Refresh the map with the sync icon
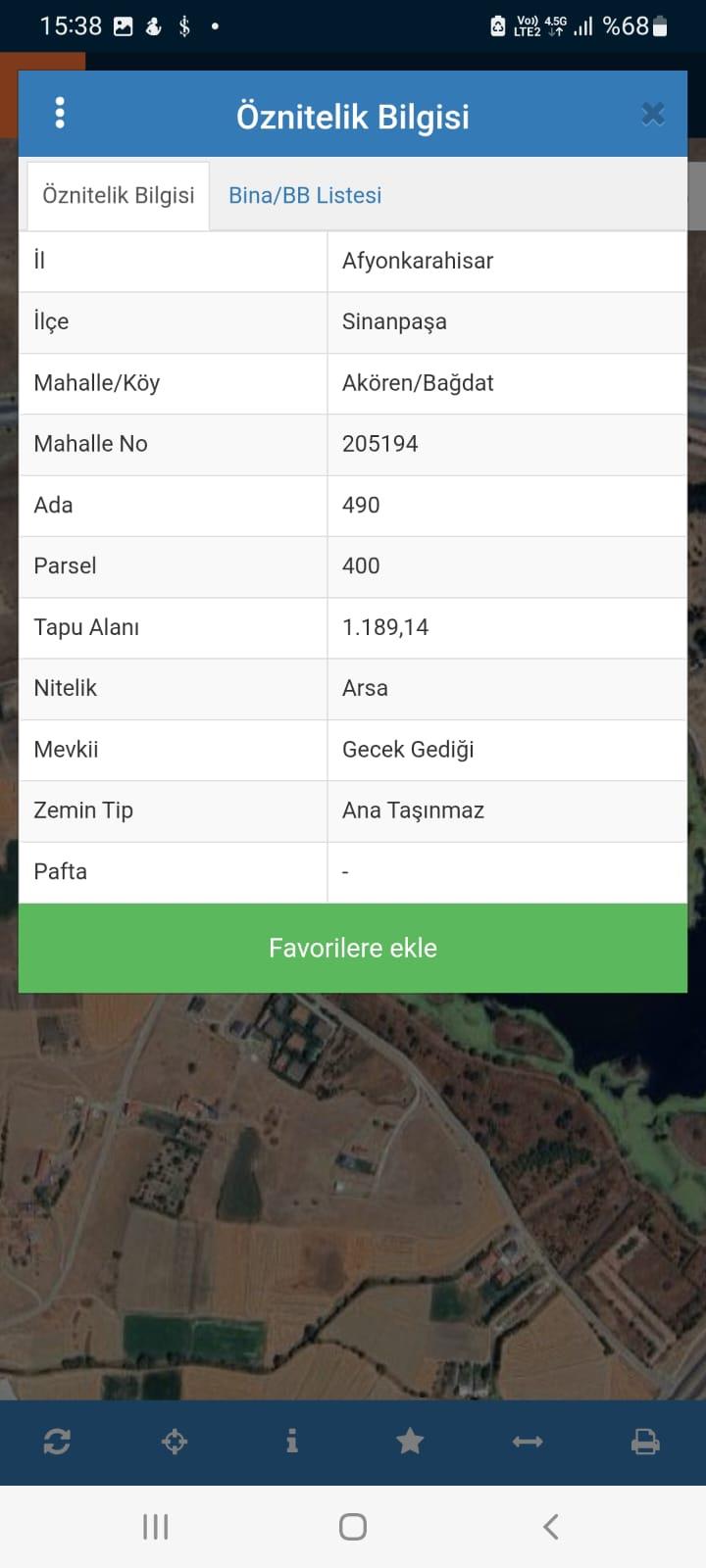The image size is (706, 1568). pos(57,1442)
